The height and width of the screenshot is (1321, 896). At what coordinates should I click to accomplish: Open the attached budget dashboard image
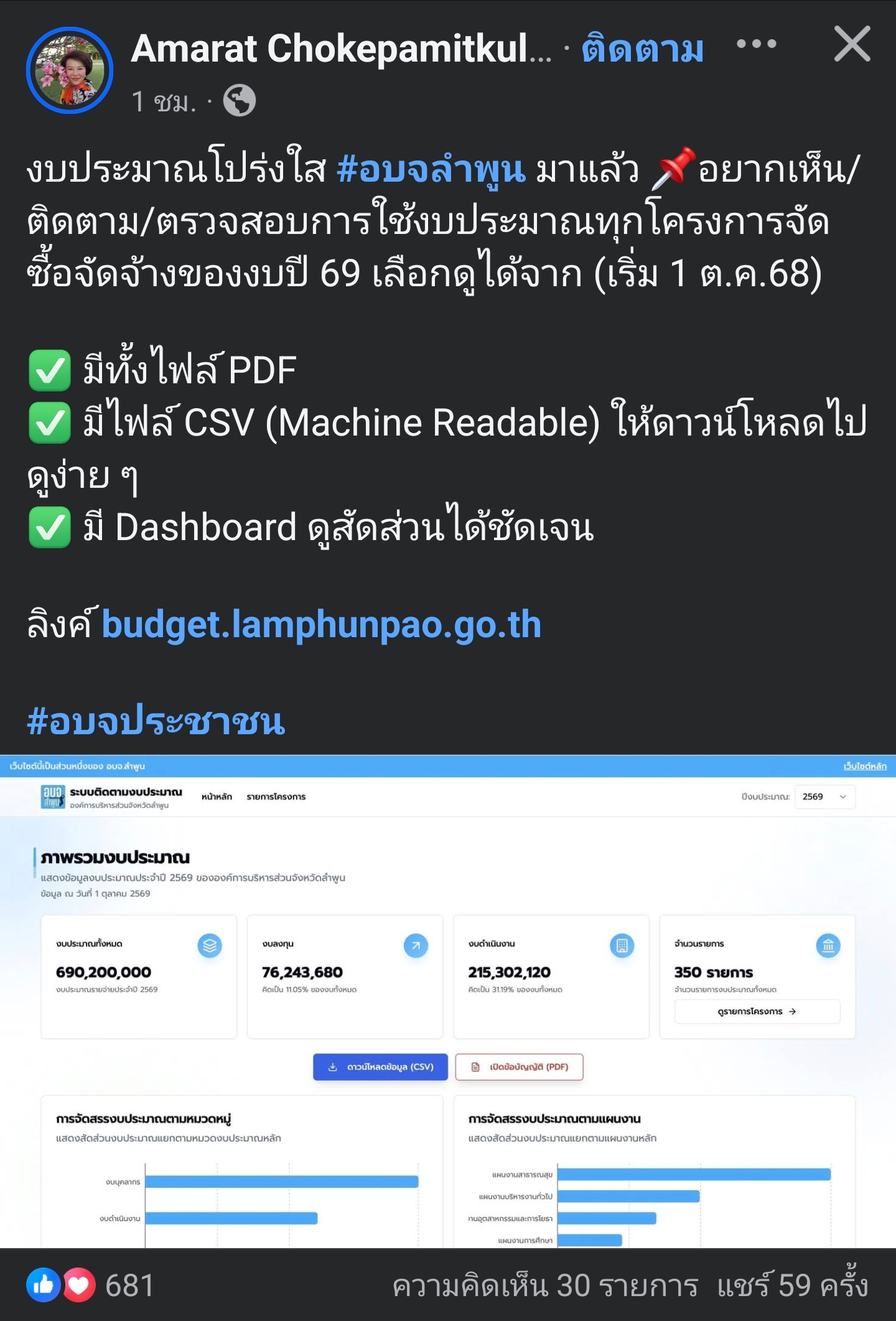tap(448, 1002)
